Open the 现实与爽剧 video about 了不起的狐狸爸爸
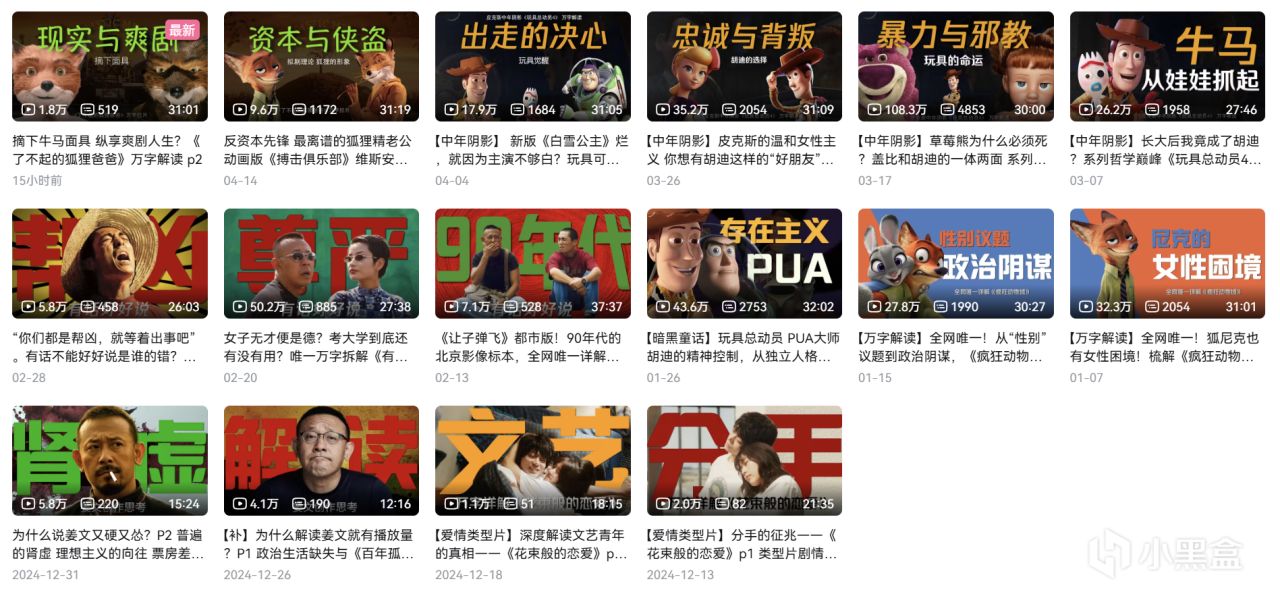1280x594 pixels. click(x=109, y=66)
